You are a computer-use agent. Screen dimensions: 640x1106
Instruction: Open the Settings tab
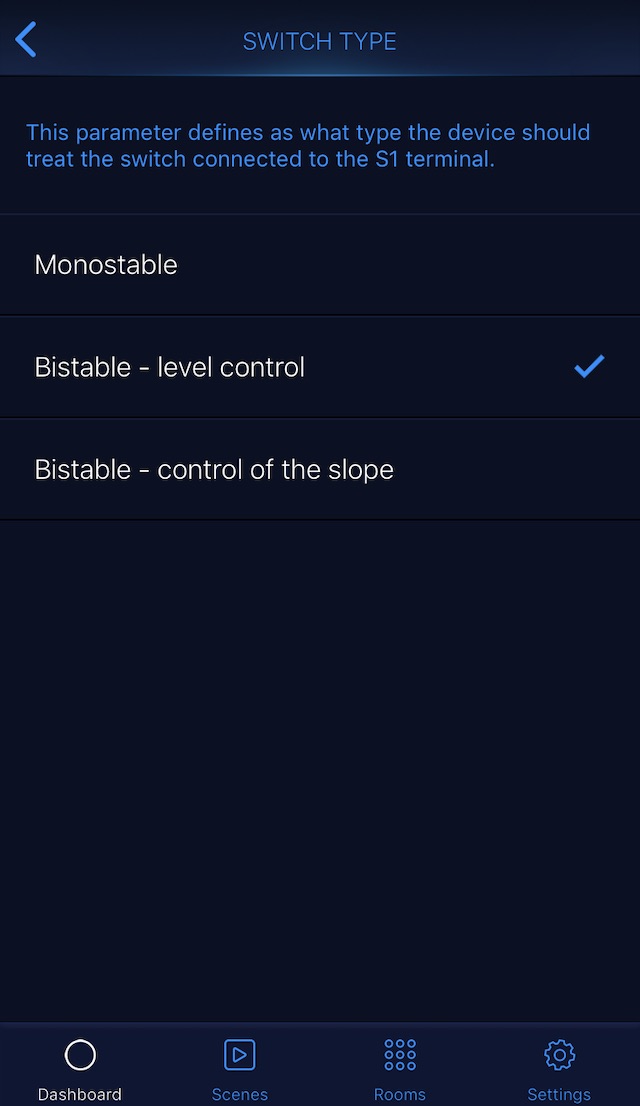(x=559, y=1068)
